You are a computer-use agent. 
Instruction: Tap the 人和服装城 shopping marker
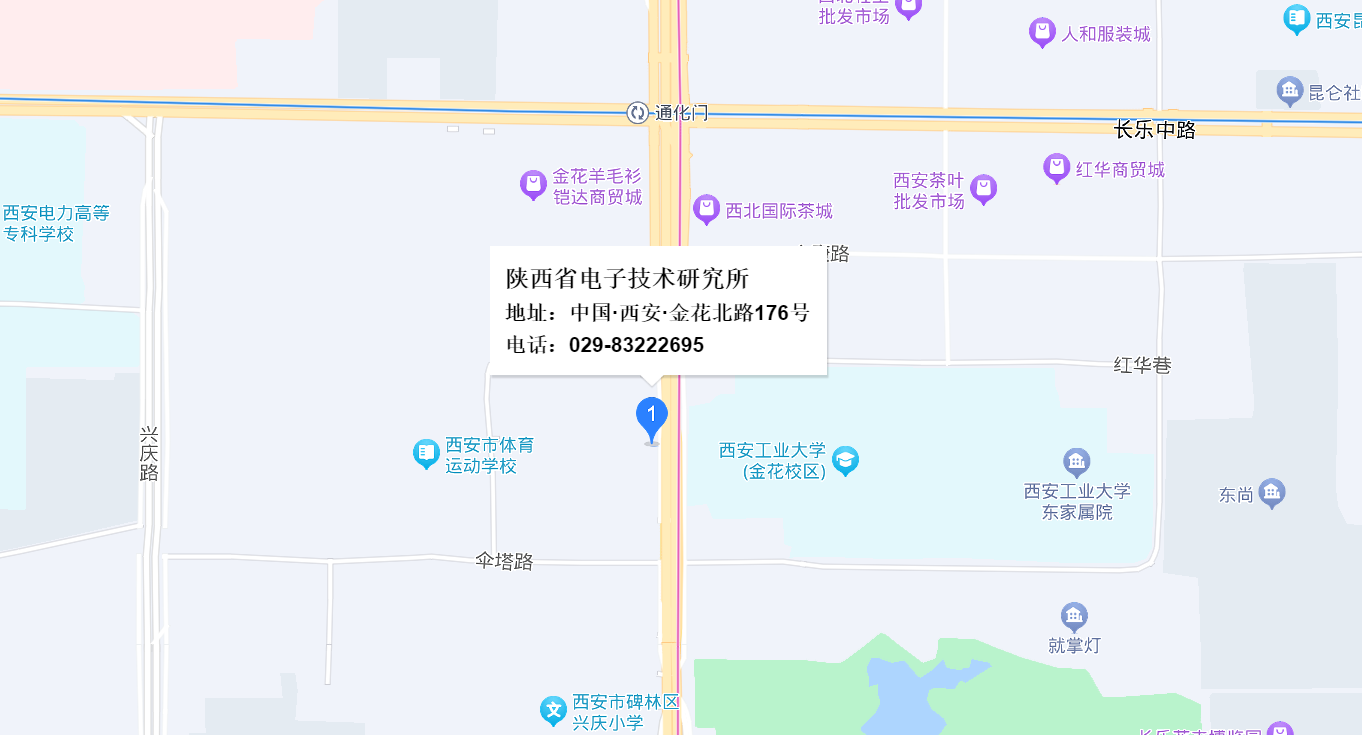click(x=1042, y=33)
